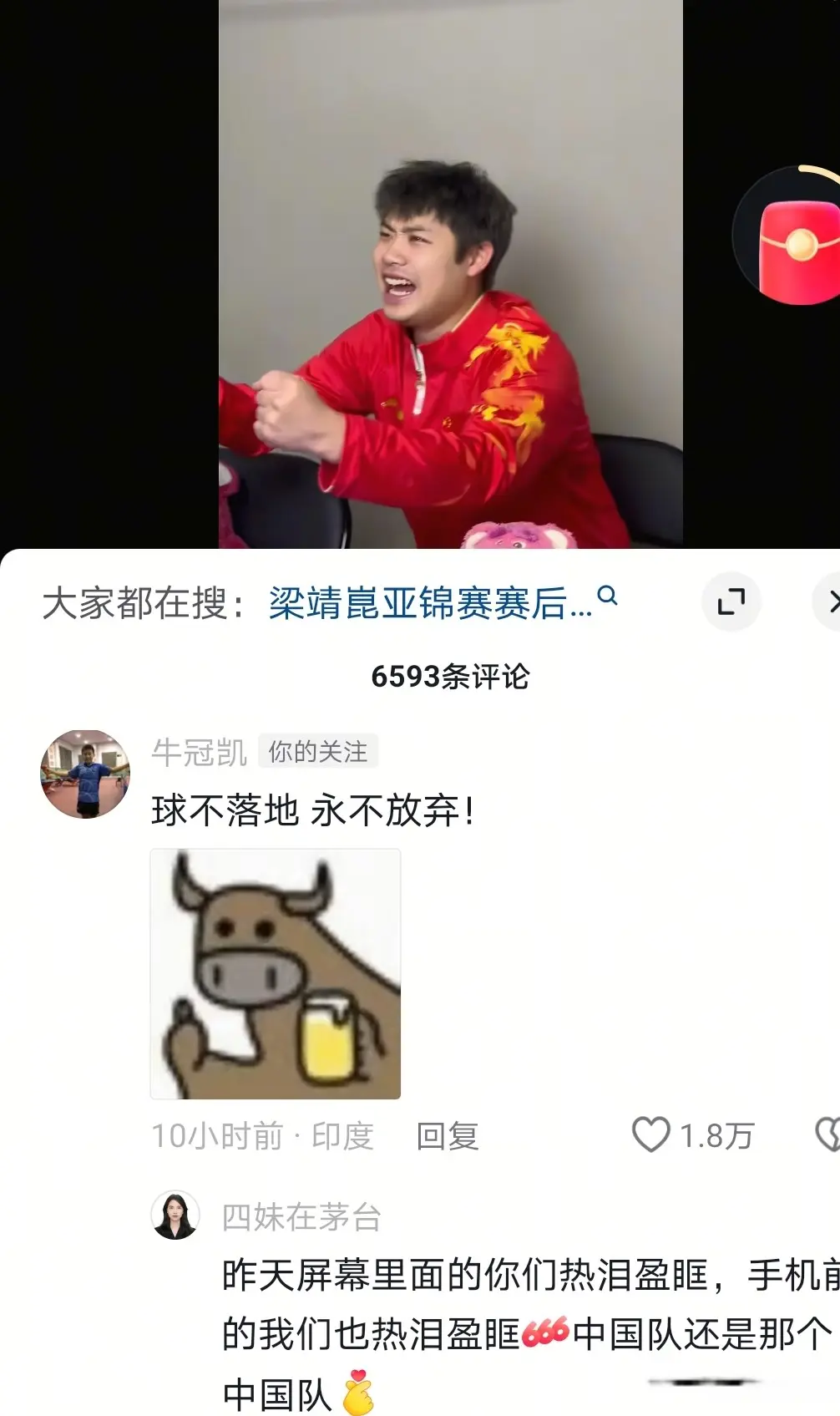
Task: Click the 你的关注 follow tag
Action: [320, 751]
